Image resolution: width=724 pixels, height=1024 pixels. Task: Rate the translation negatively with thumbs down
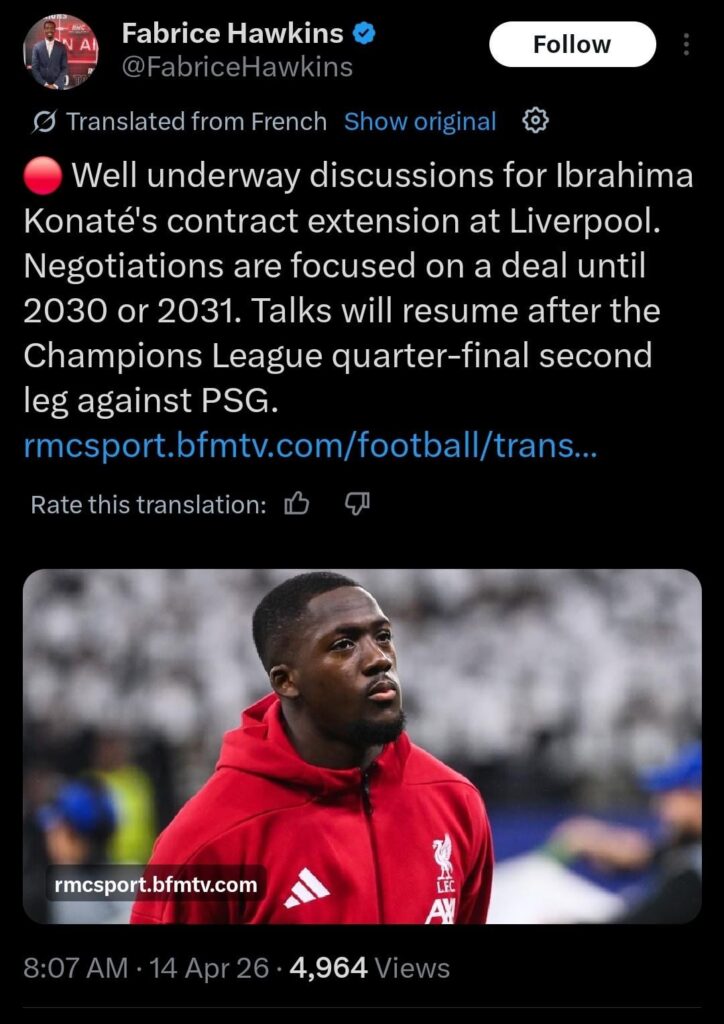click(x=357, y=504)
